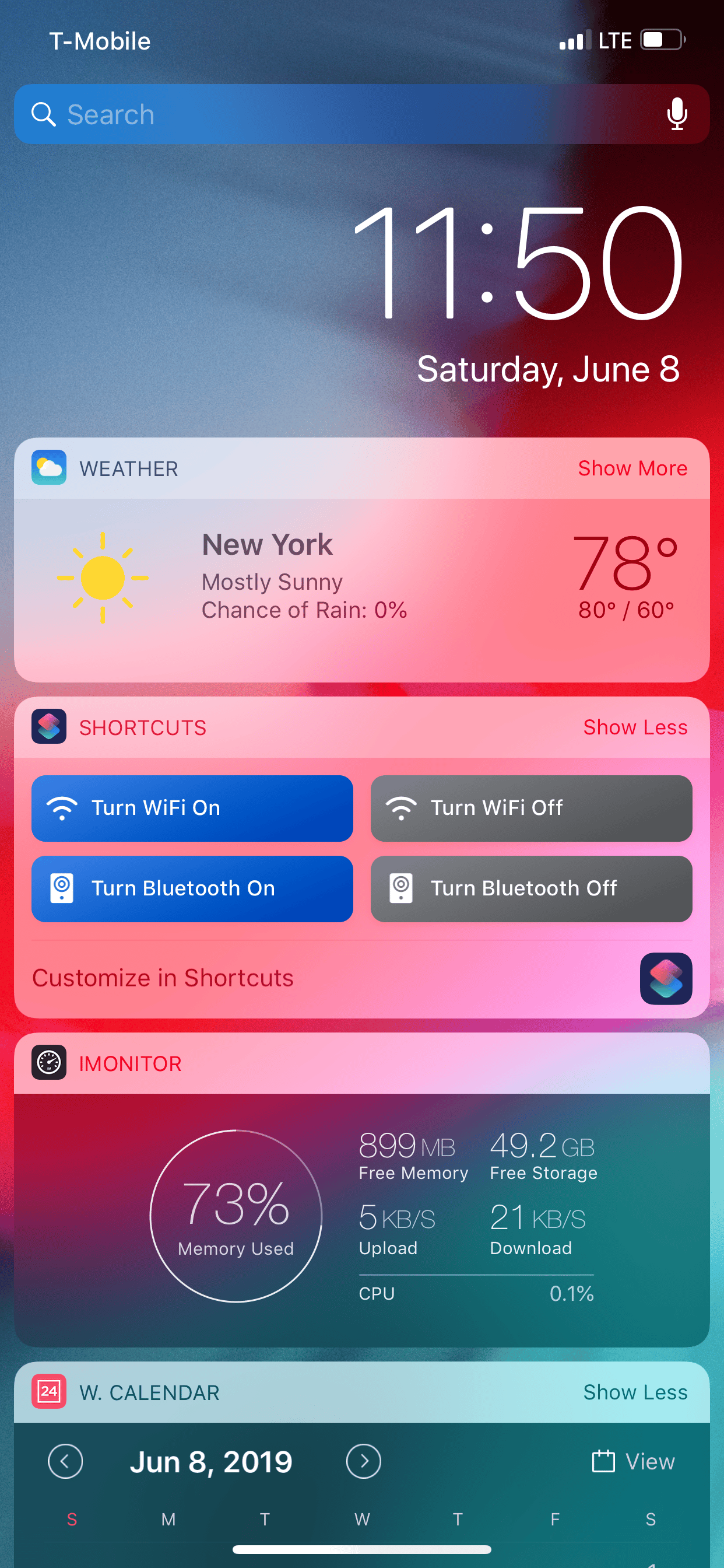
Task: Turn Bluetooth On using the shortcut
Action: tap(192, 888)
